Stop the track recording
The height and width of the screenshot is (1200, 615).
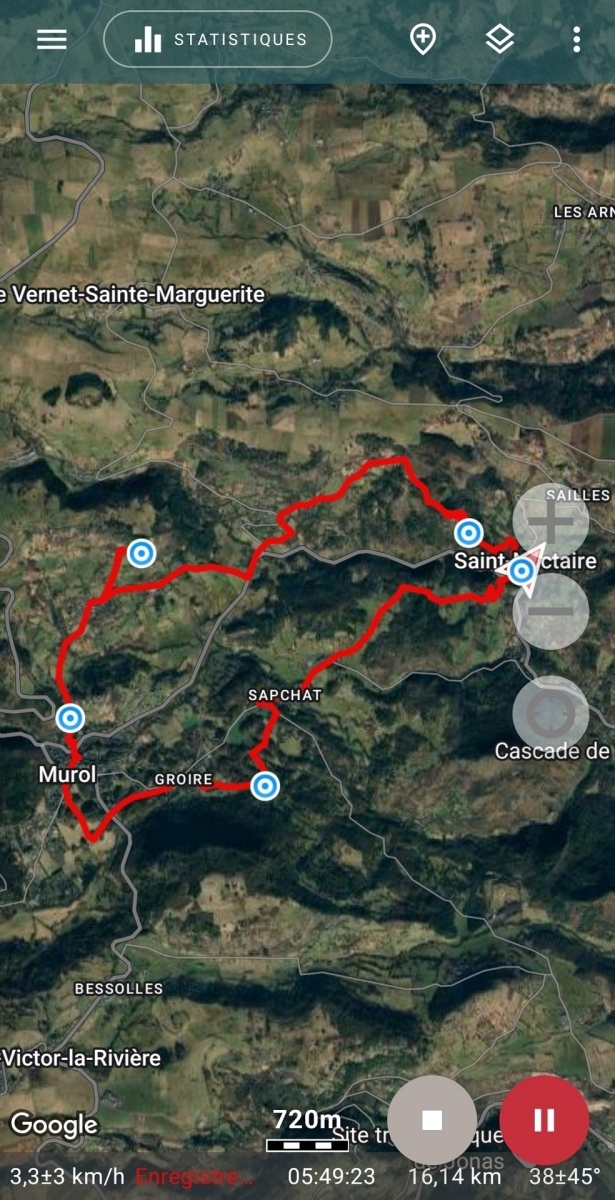pyautogui.click(x=432, y=1120)
